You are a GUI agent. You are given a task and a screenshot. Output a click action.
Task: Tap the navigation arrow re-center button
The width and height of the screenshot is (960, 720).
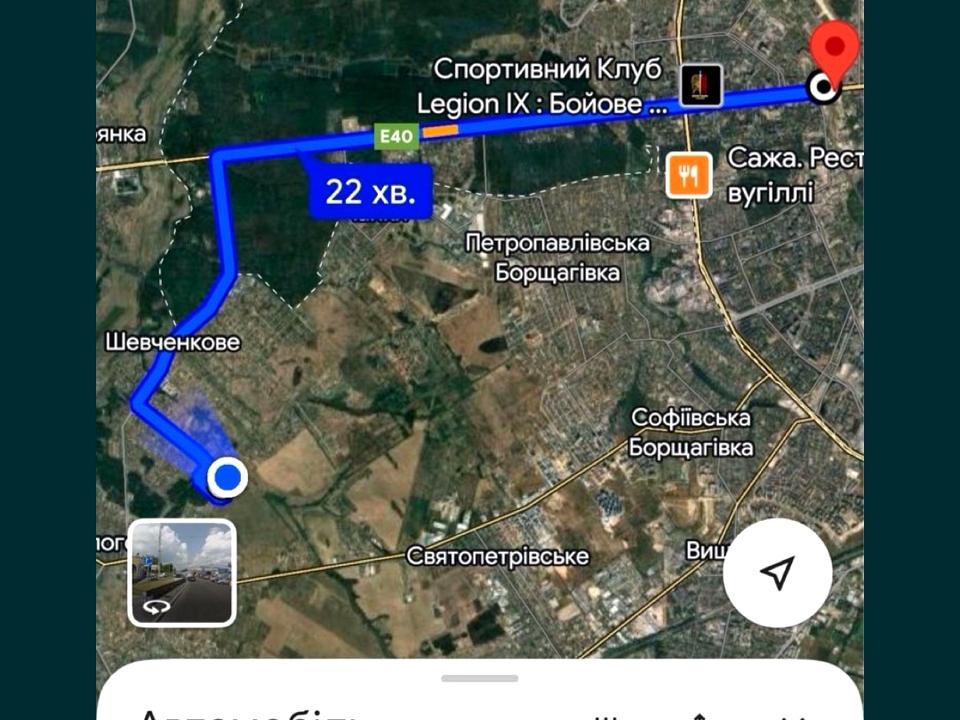click(x=777, y=573)
